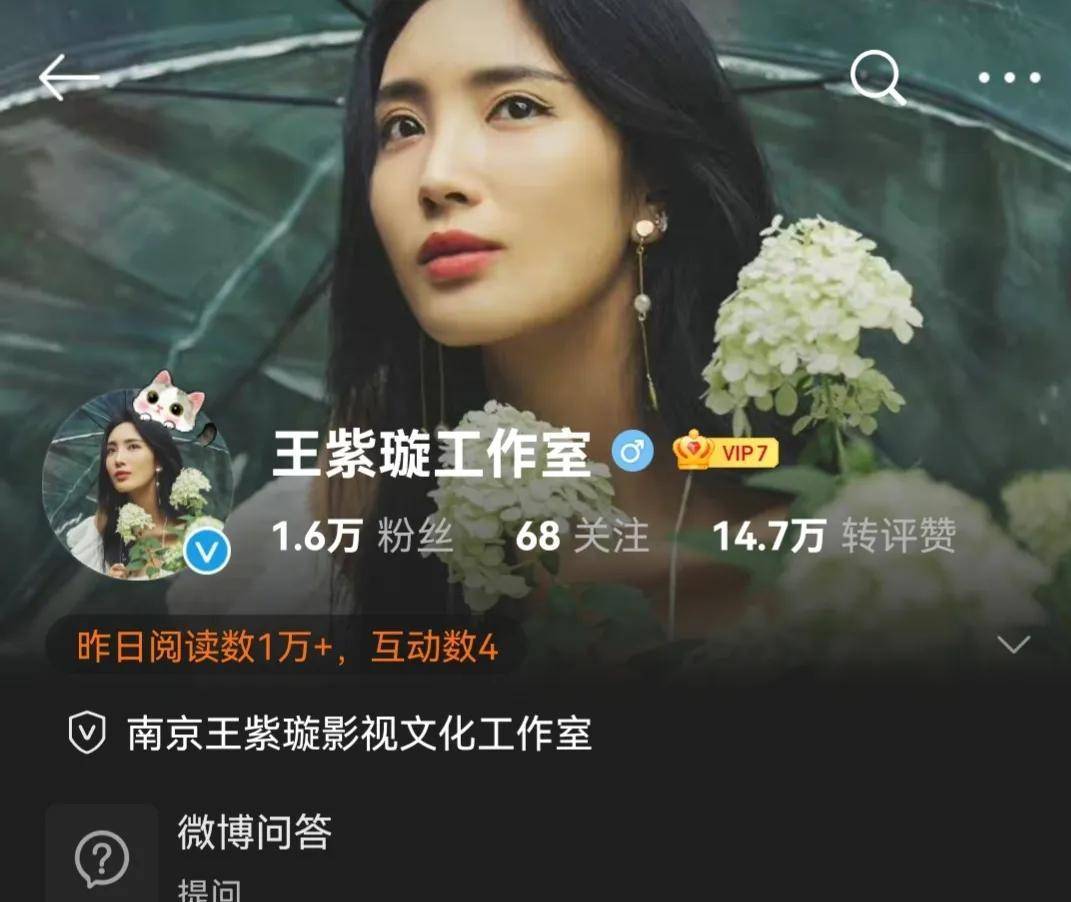The height and width of the screenshot is (902, 1071).
Task: View the 1.6万 粉丝 followers list
Action: (x=362, y=537)
